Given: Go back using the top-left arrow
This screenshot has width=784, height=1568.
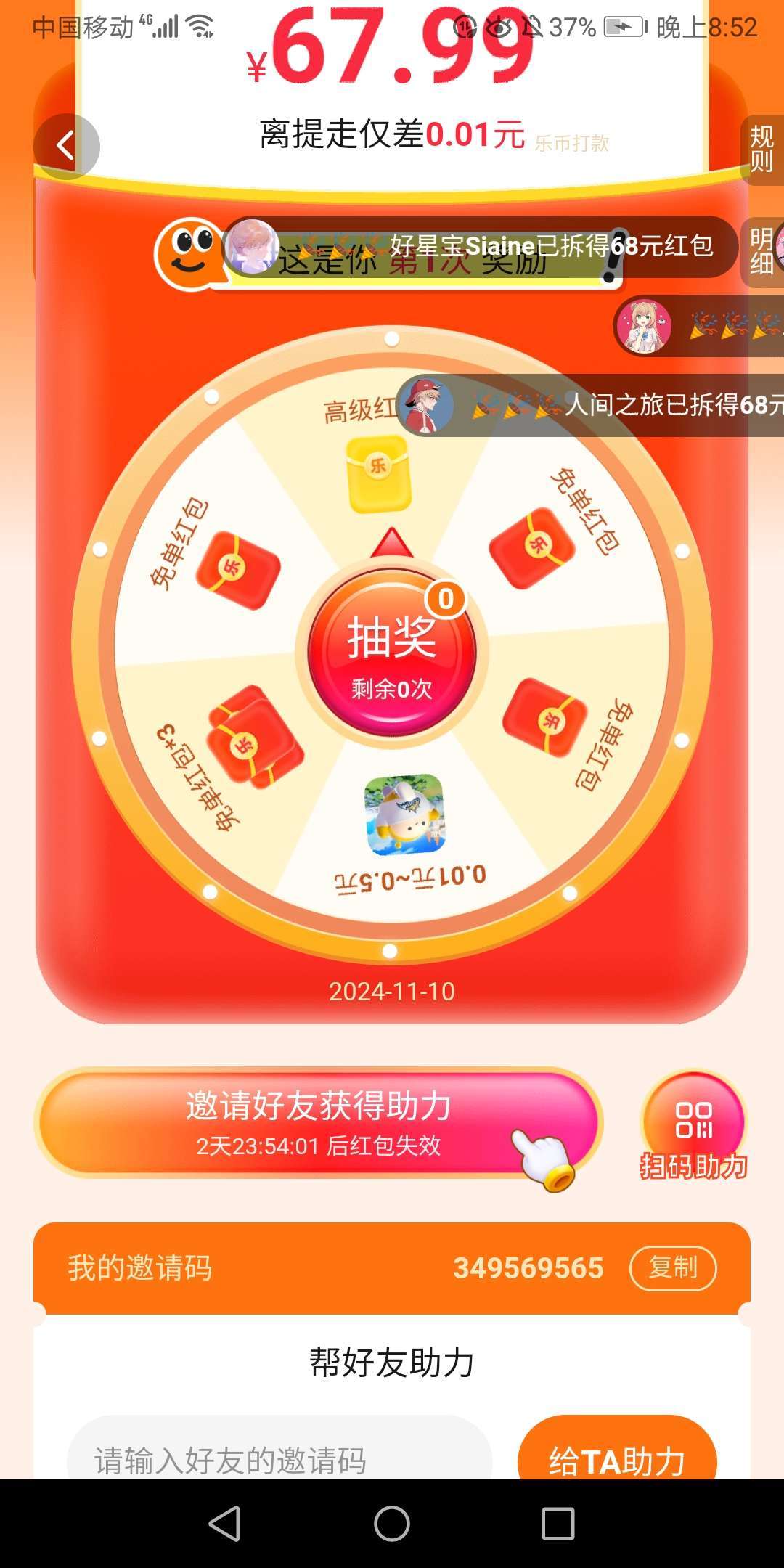Looking at the screenshot, I should pyautogui.click(x=66, y=146).
